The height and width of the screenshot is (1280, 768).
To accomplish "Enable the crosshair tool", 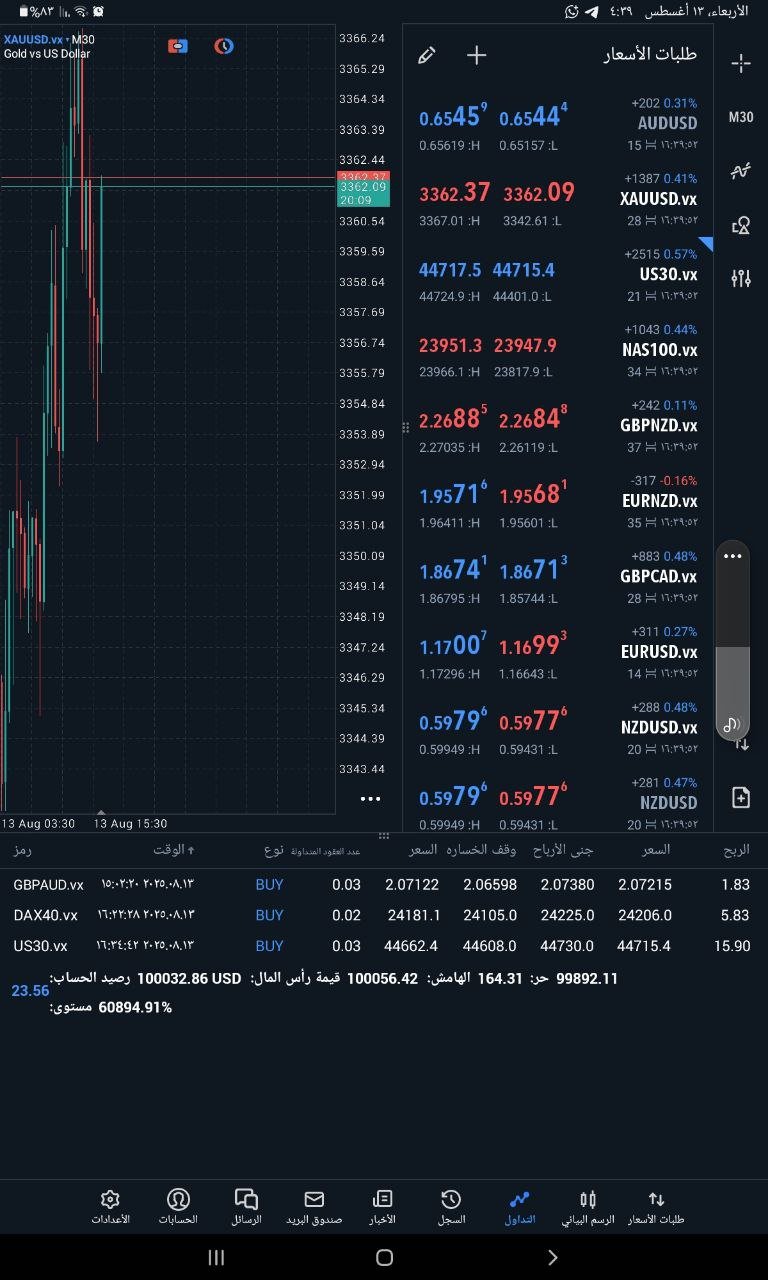I will pyautogui.click(x=741, y=64).
